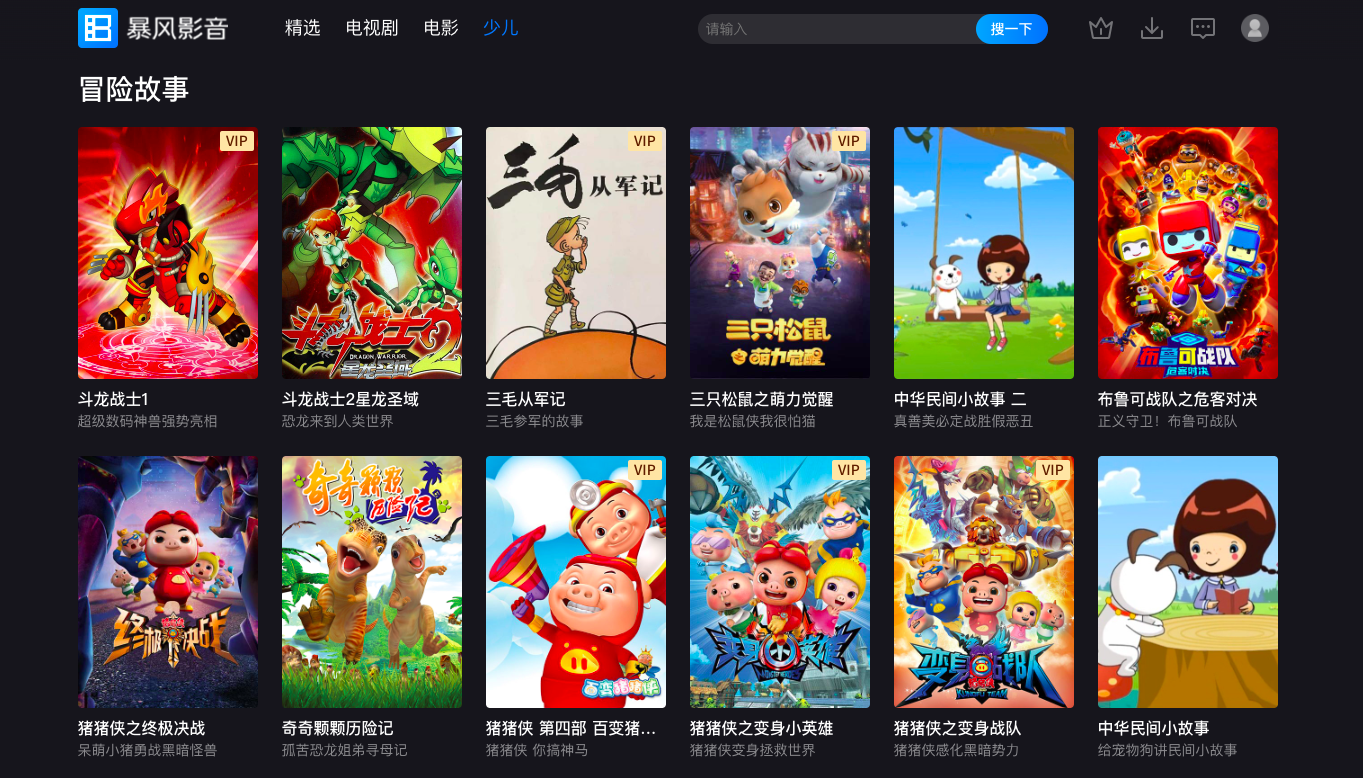Open 猪猪侠之终极决战

pos(168,582)
